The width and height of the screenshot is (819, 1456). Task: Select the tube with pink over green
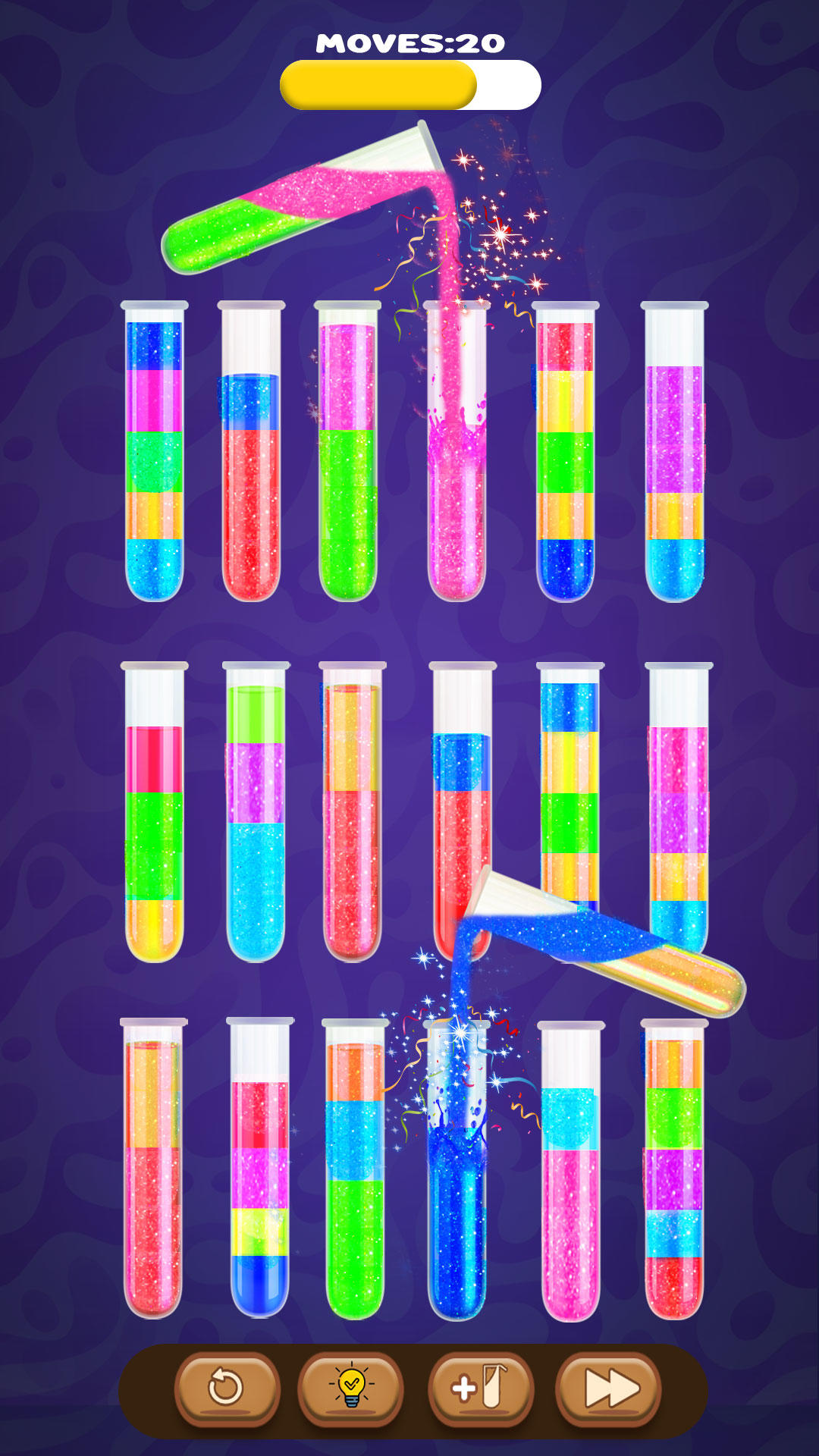tap(347, 455)
